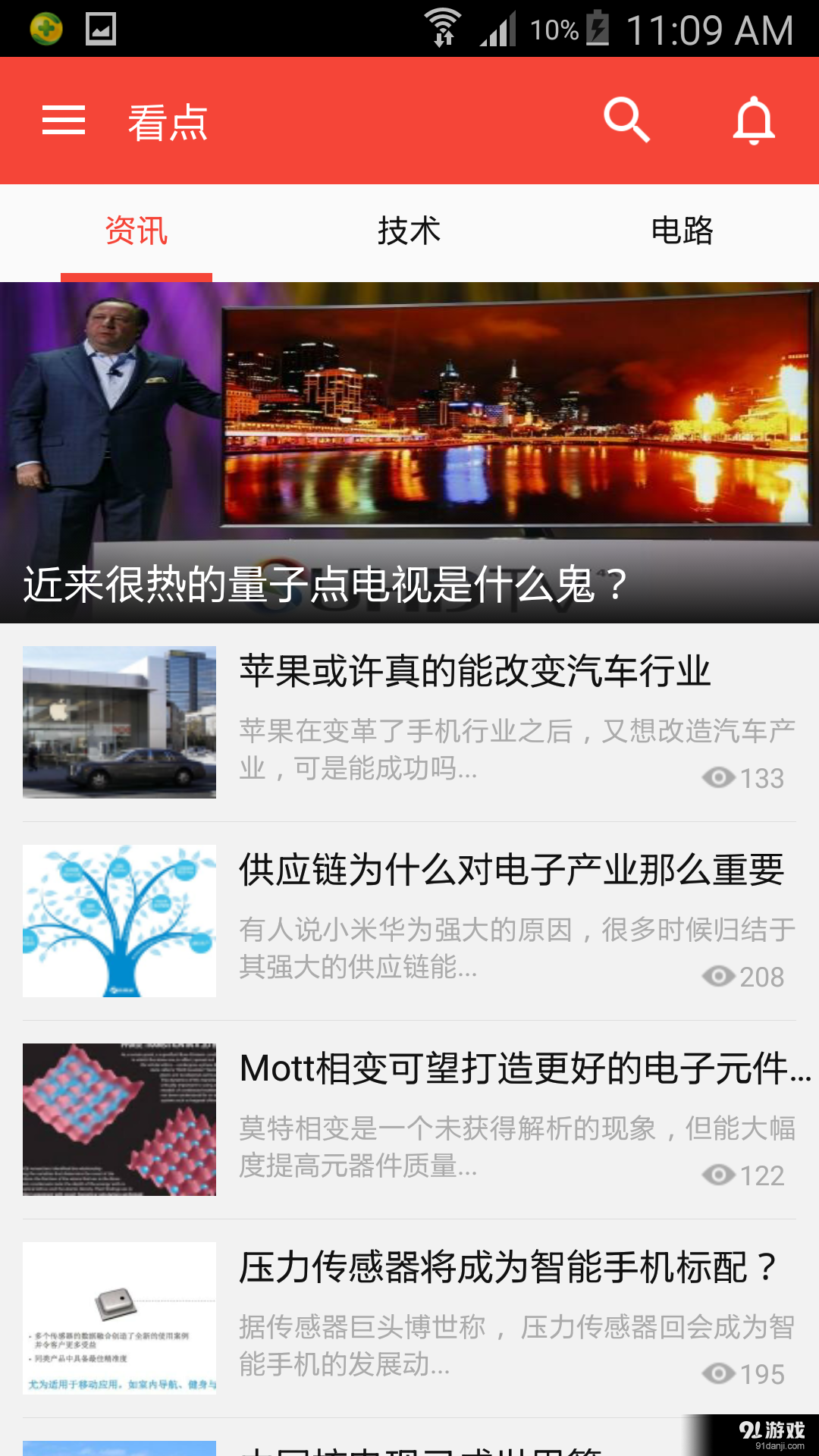Open notifications via the bell icon
This screenshot has width=819, height=1456.
point(751,121)
